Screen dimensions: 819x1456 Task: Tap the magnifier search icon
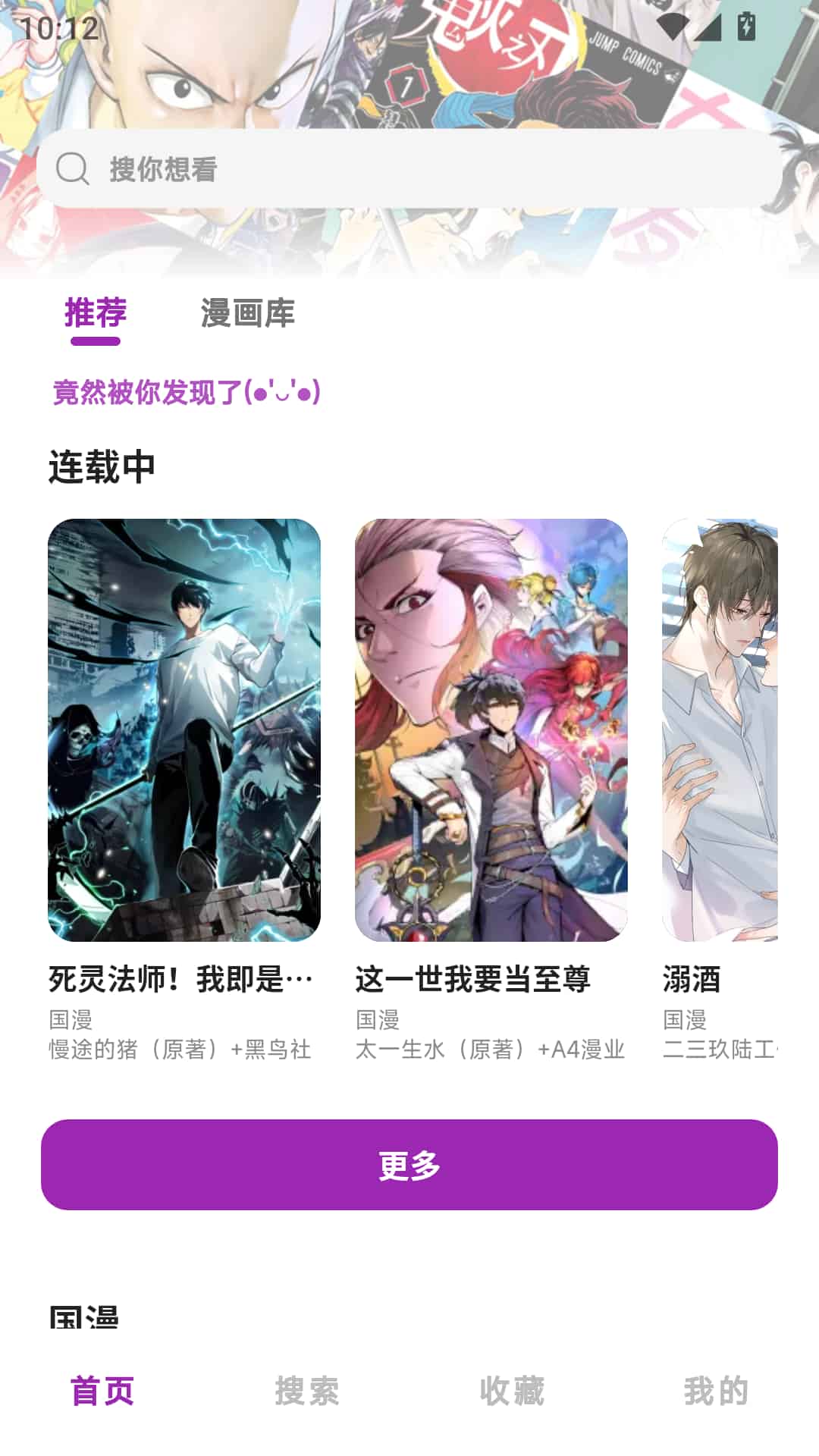72,168
